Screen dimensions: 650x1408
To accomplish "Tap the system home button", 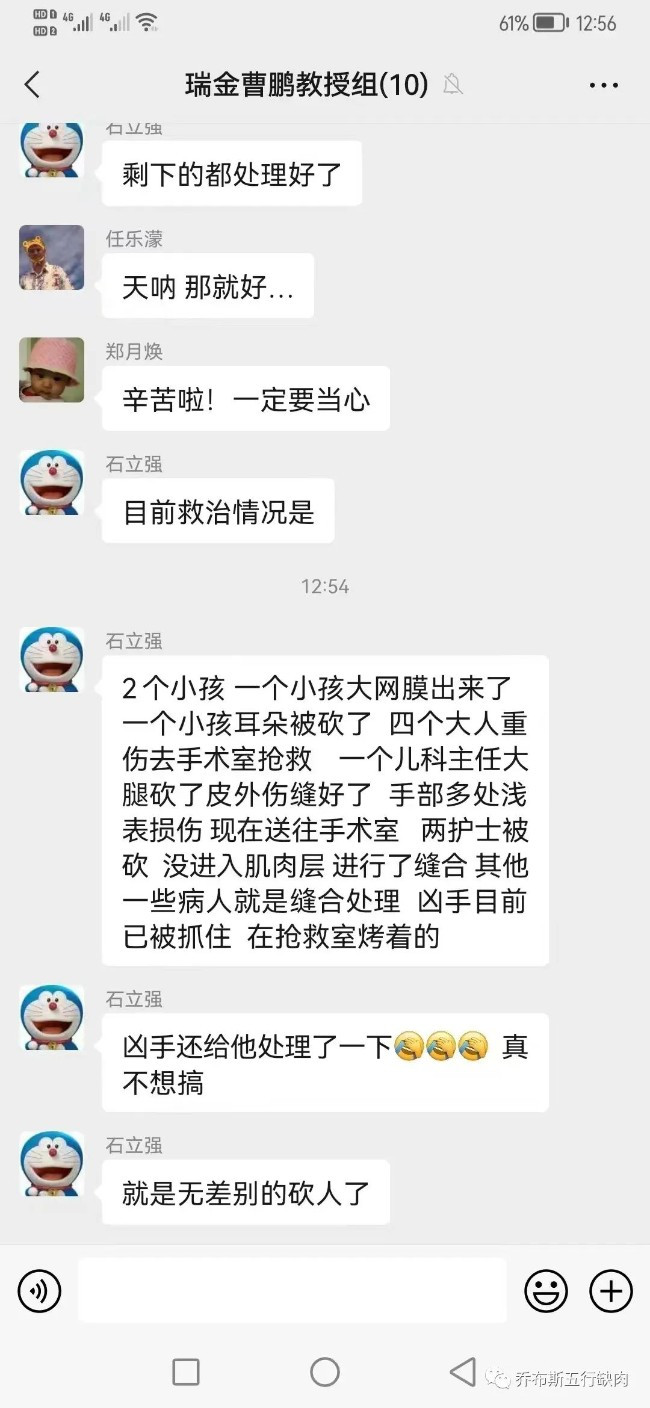I will coord(325,1372).
